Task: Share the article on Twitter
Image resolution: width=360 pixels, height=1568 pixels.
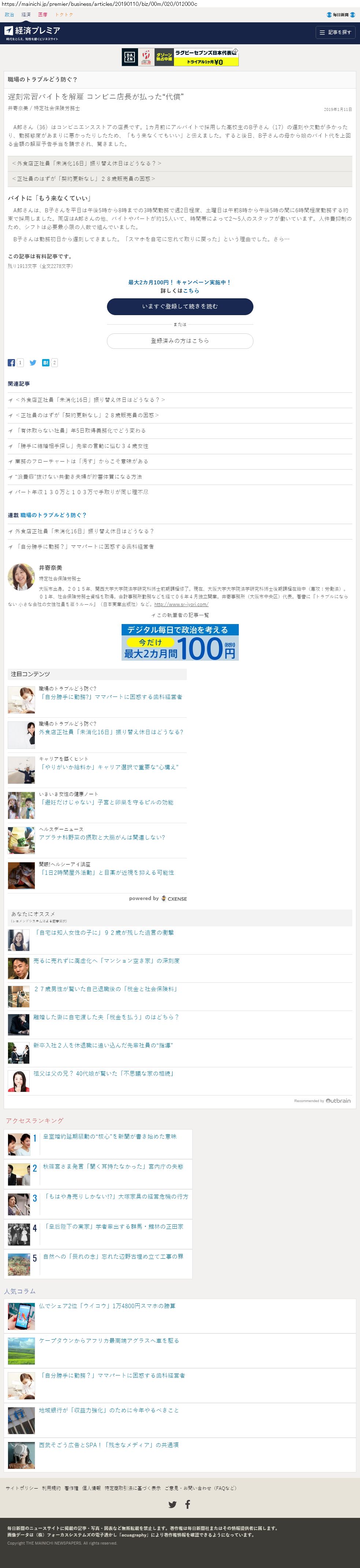Action: [x=33, y=363]
